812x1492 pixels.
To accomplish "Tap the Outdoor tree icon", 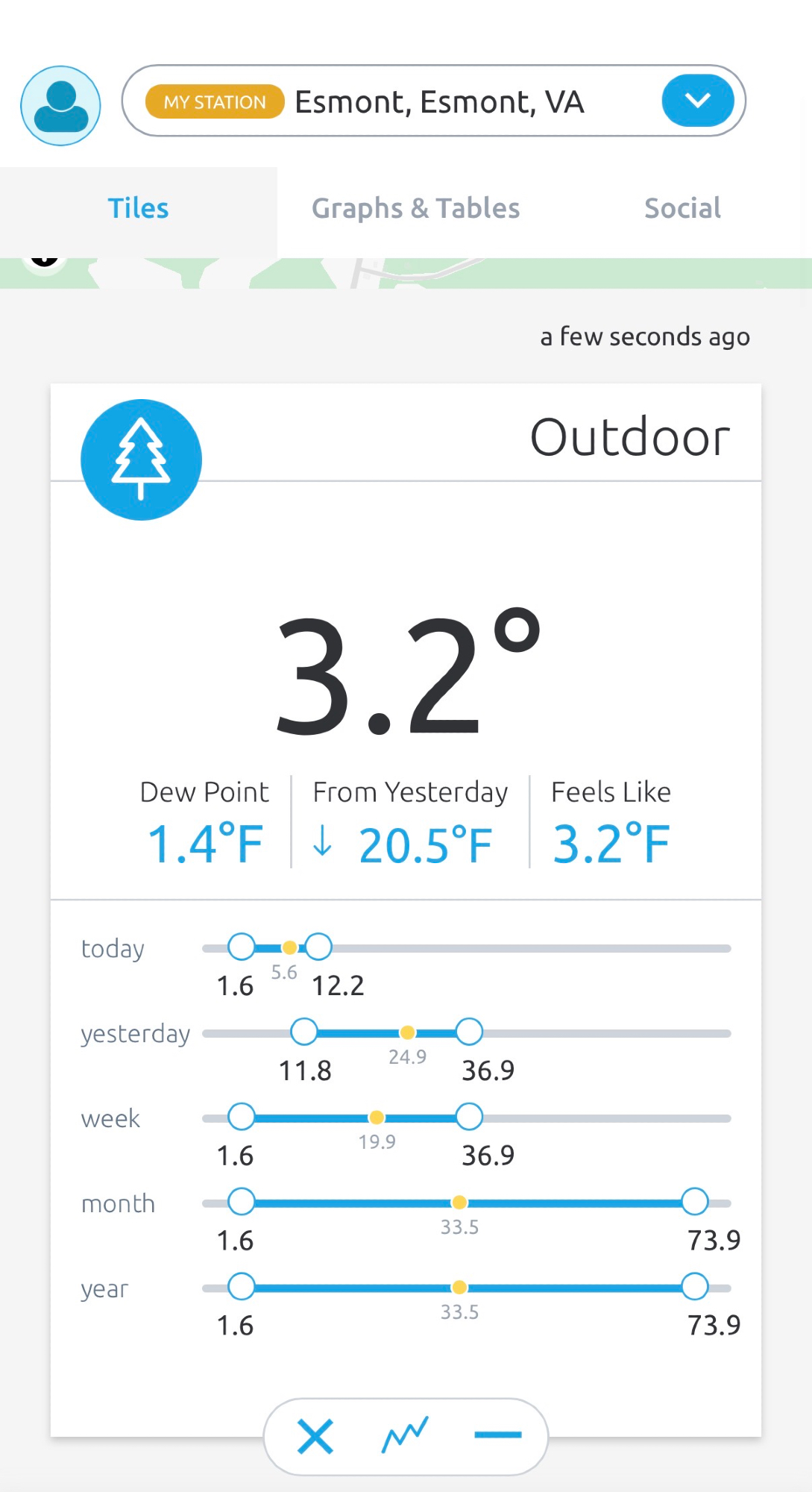I will [141, 460].
